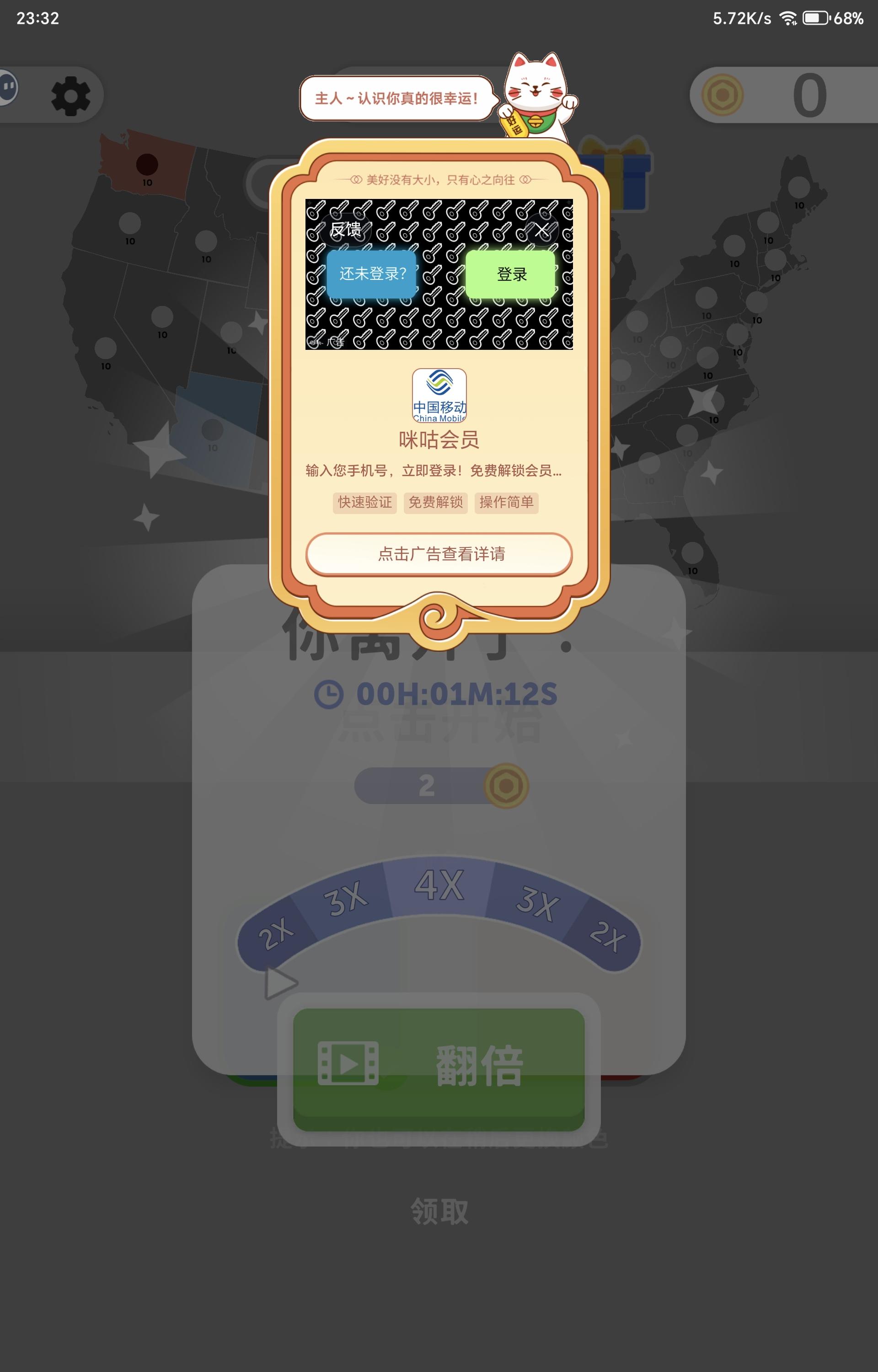Select the 免费解锁 tag

pyautogui.click(x=436, y=502)
